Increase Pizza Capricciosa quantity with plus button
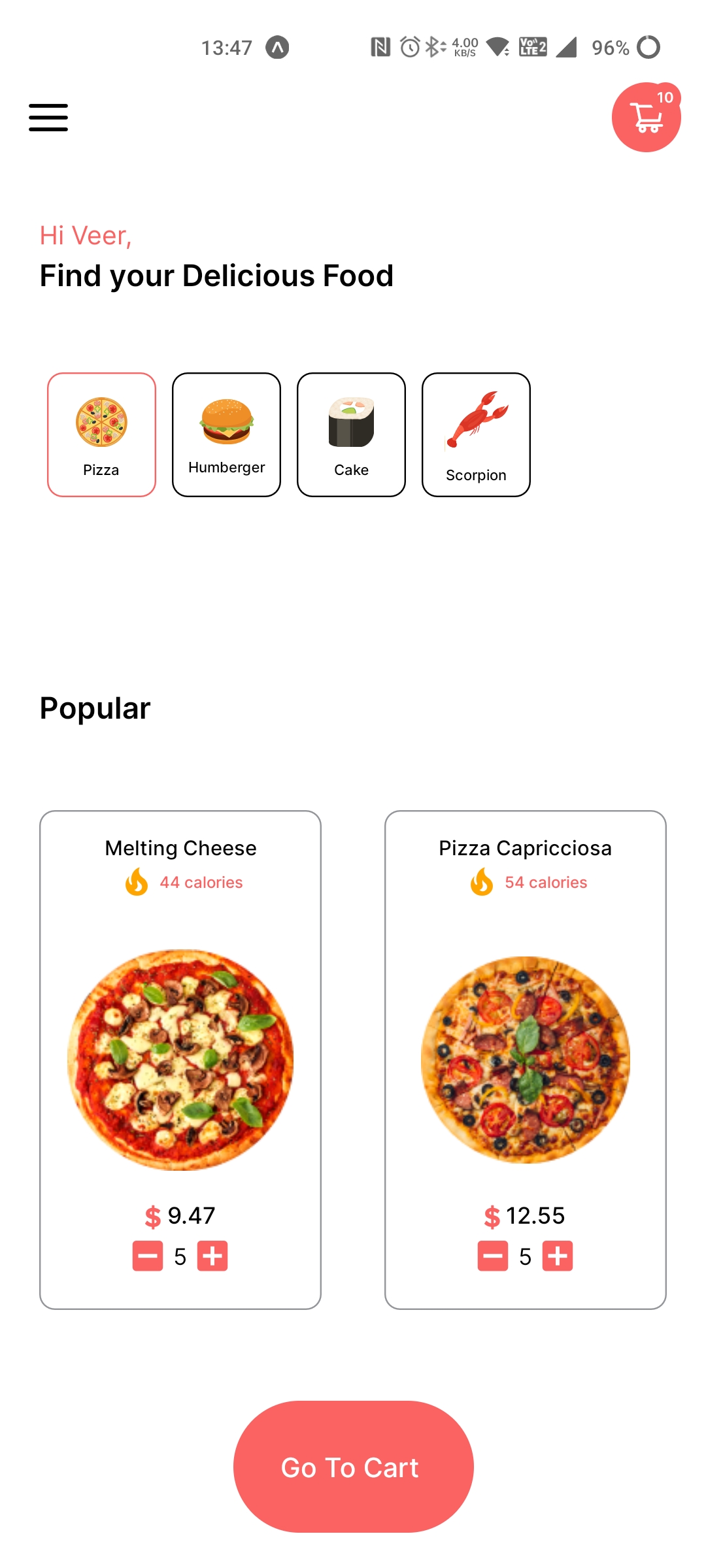 pos(557,1255)
